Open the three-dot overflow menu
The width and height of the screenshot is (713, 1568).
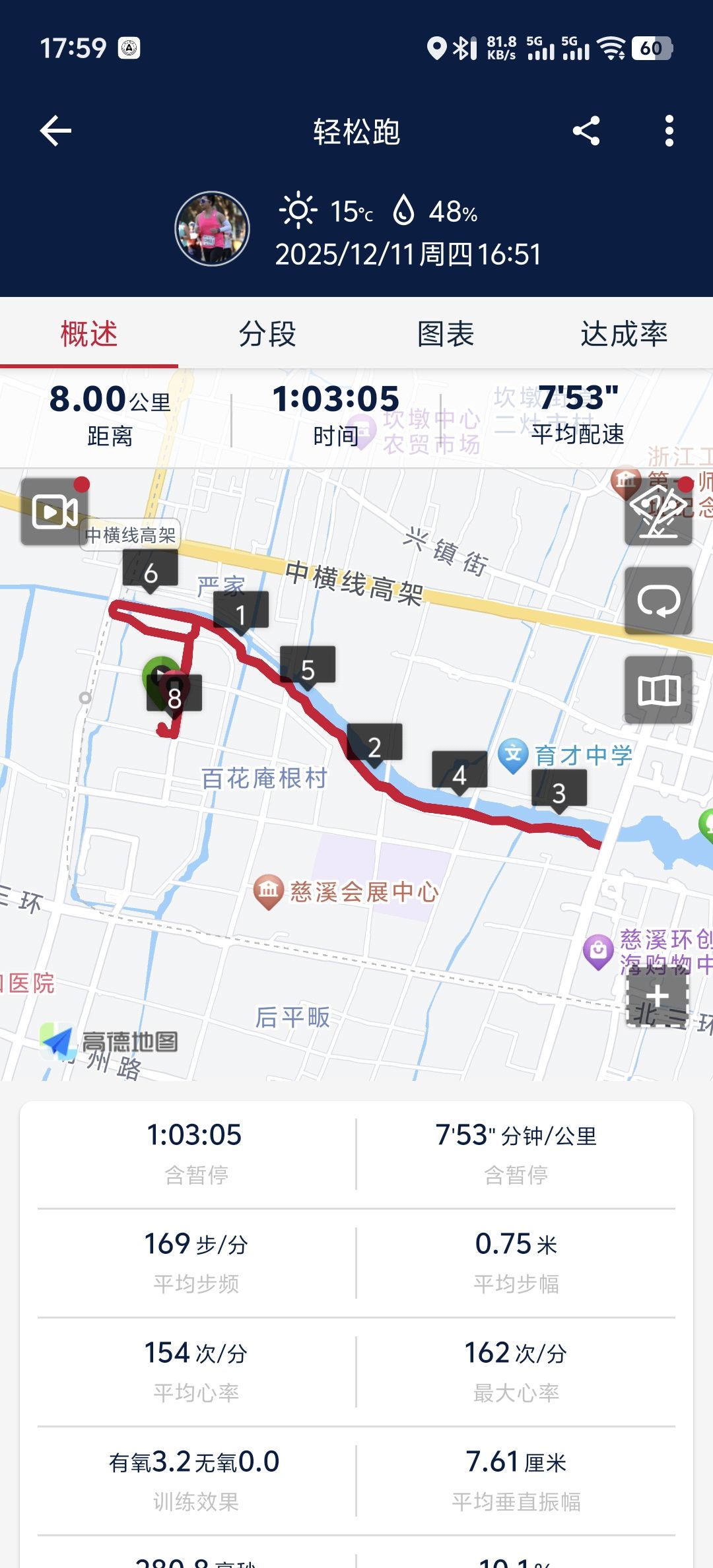(669, 131)
